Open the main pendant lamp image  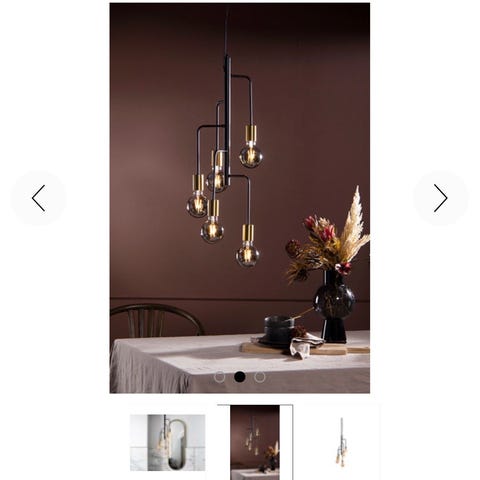[x=240, y=198]
